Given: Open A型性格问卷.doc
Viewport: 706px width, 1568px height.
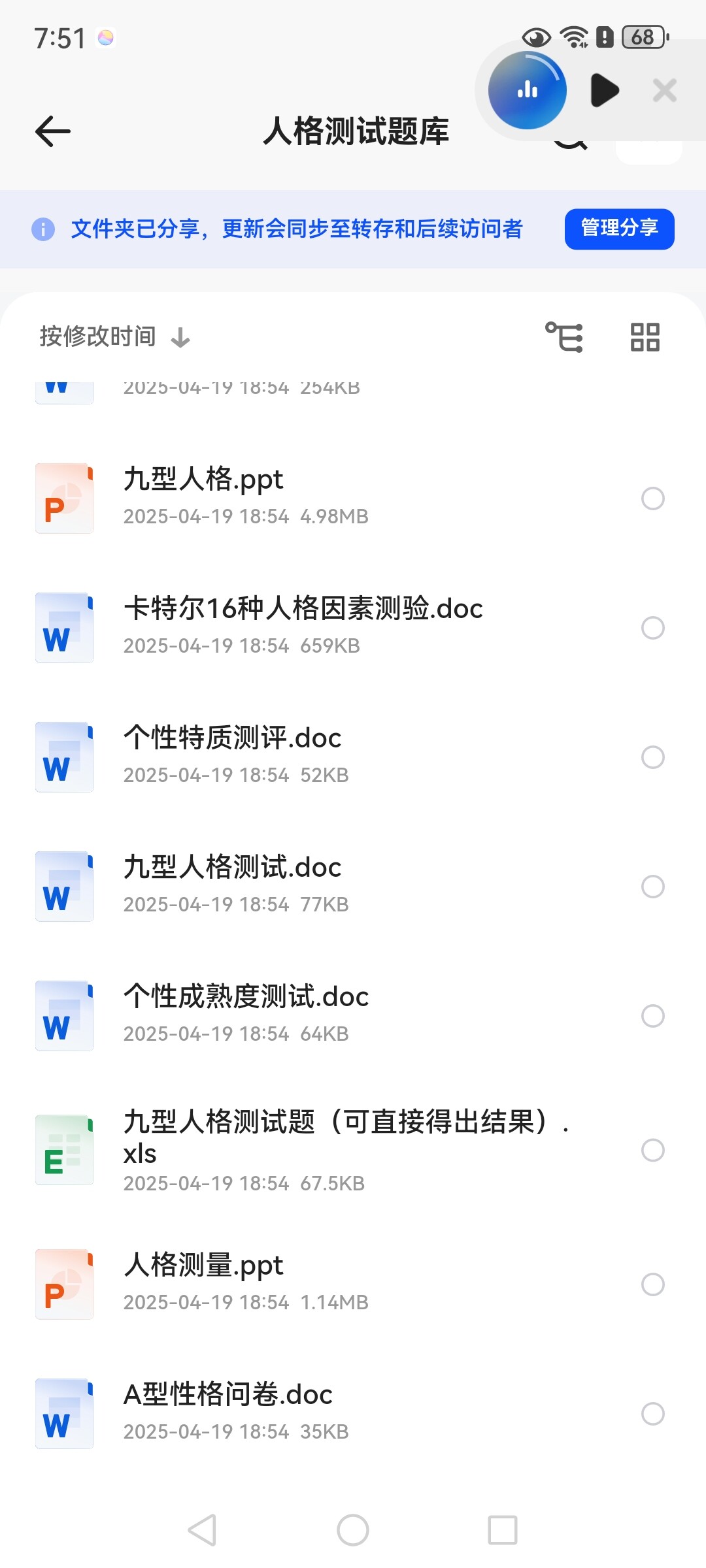Looking at the screenshot, I should click(x=353, y=1413).
